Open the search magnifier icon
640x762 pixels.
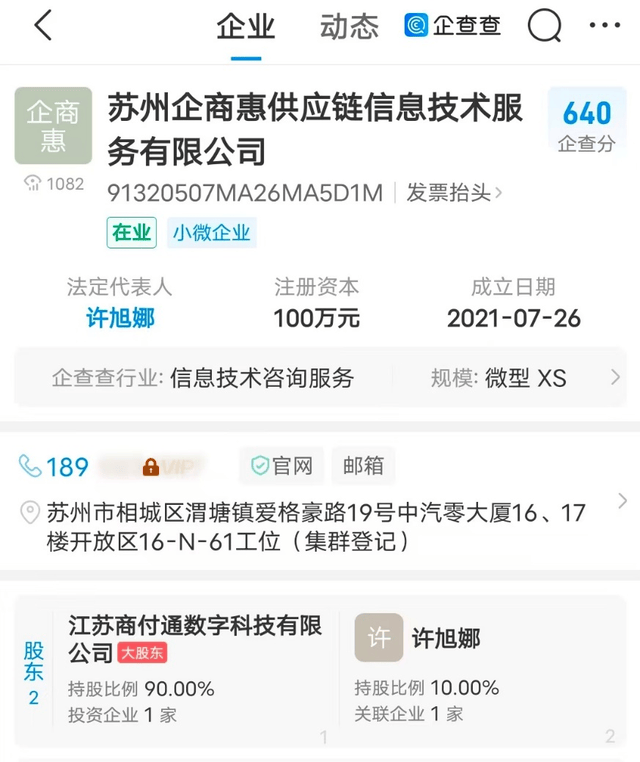click(544, 27)
